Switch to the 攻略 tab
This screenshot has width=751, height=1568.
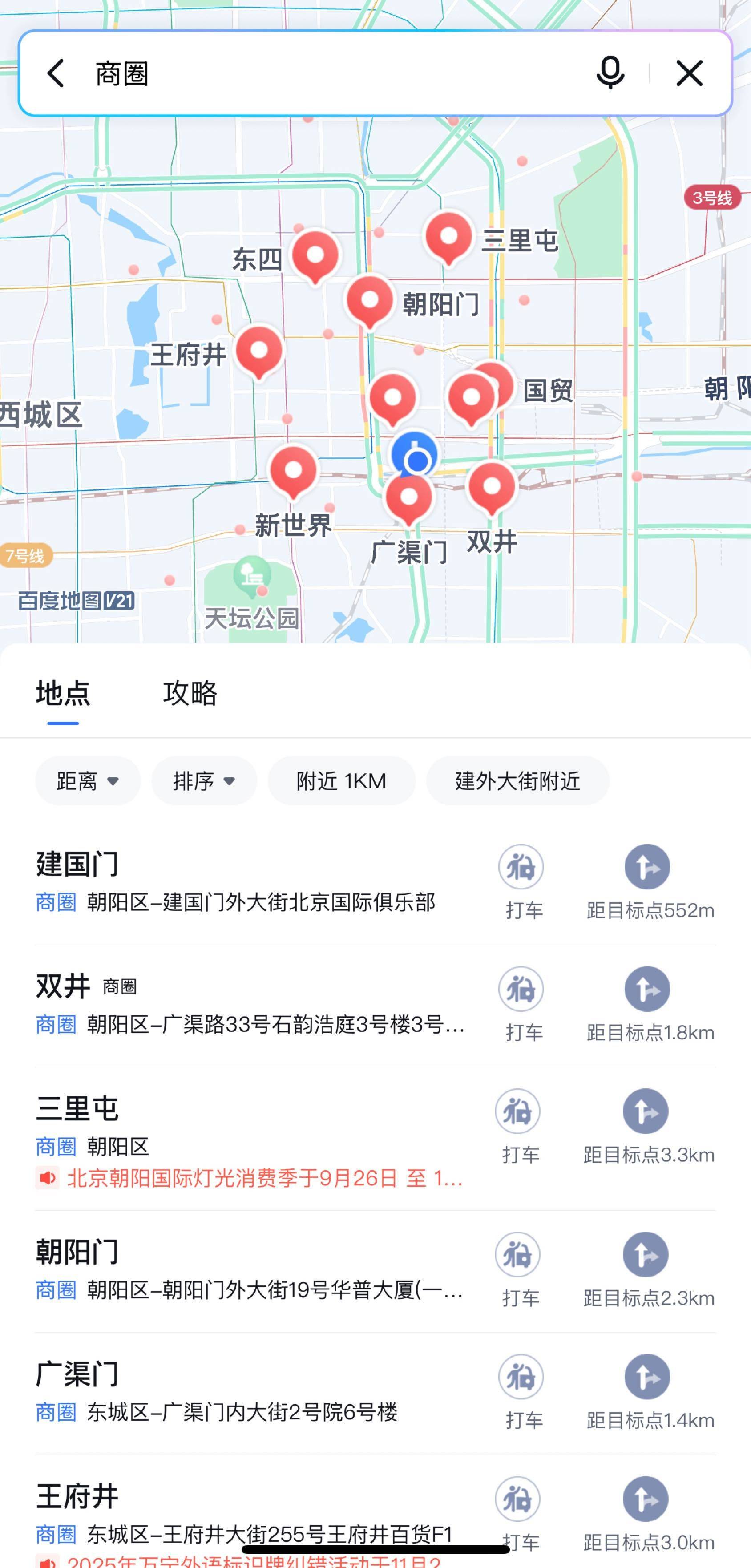tap(190, 693)
